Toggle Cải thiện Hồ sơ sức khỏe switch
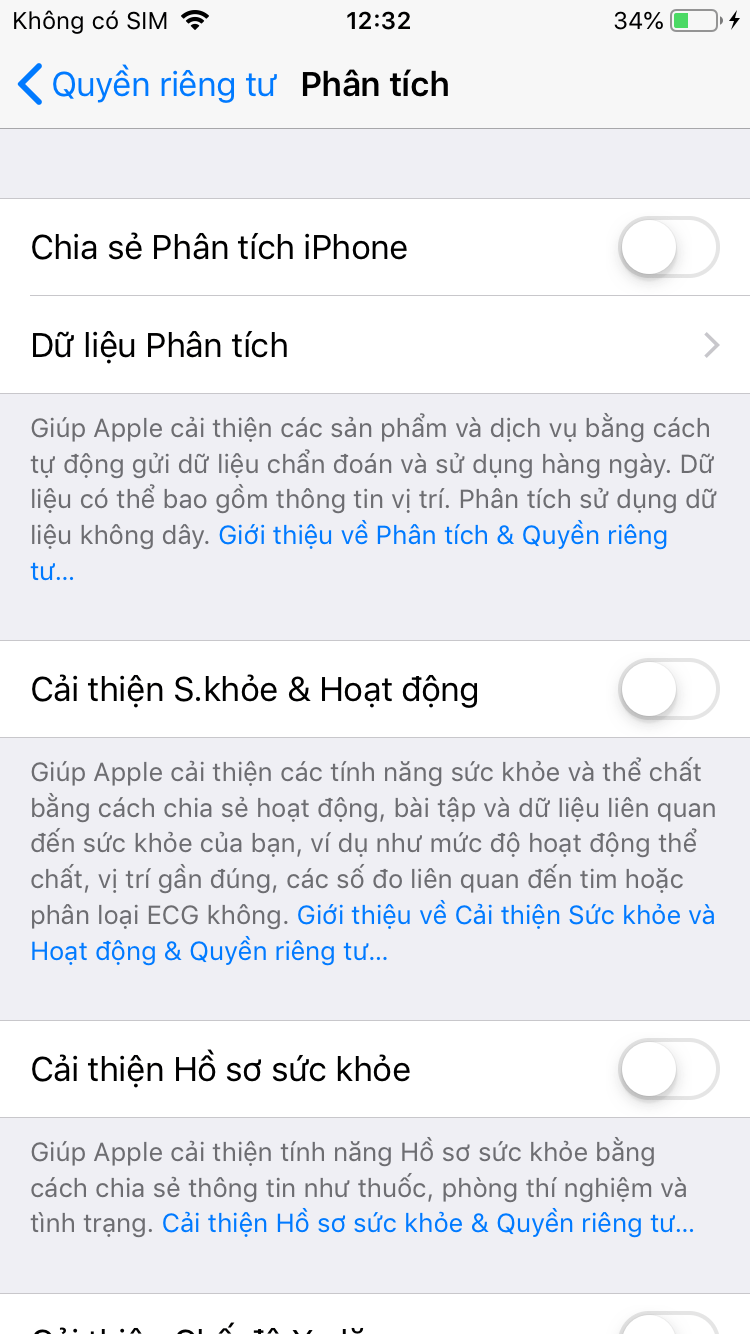The height and width of the screenshot is (1334, 750). (668, 1069)
